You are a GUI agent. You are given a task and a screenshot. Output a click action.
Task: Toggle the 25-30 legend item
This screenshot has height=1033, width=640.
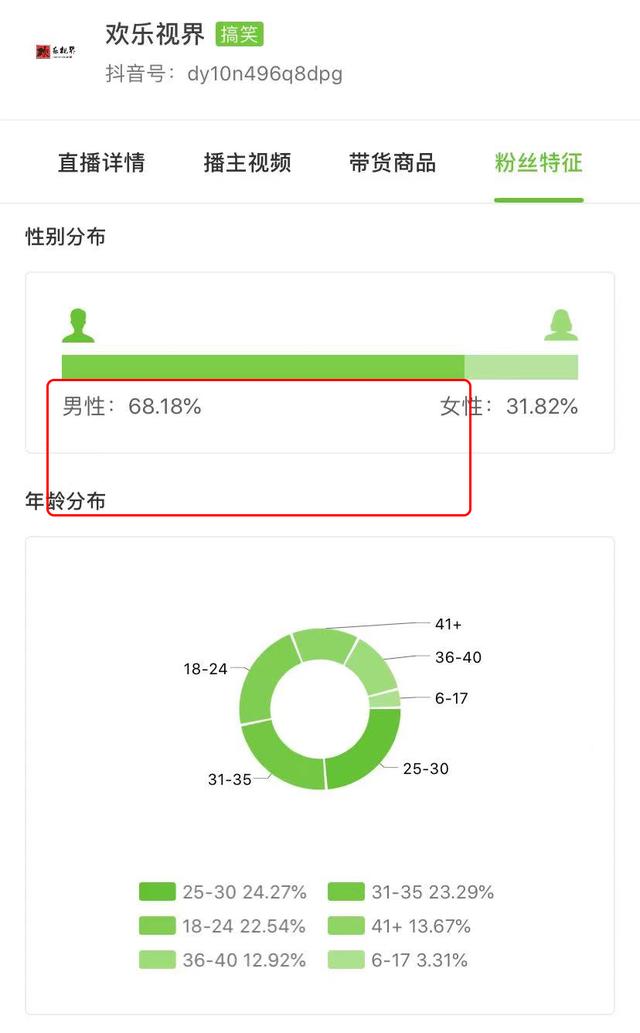[x=223, y=892]
